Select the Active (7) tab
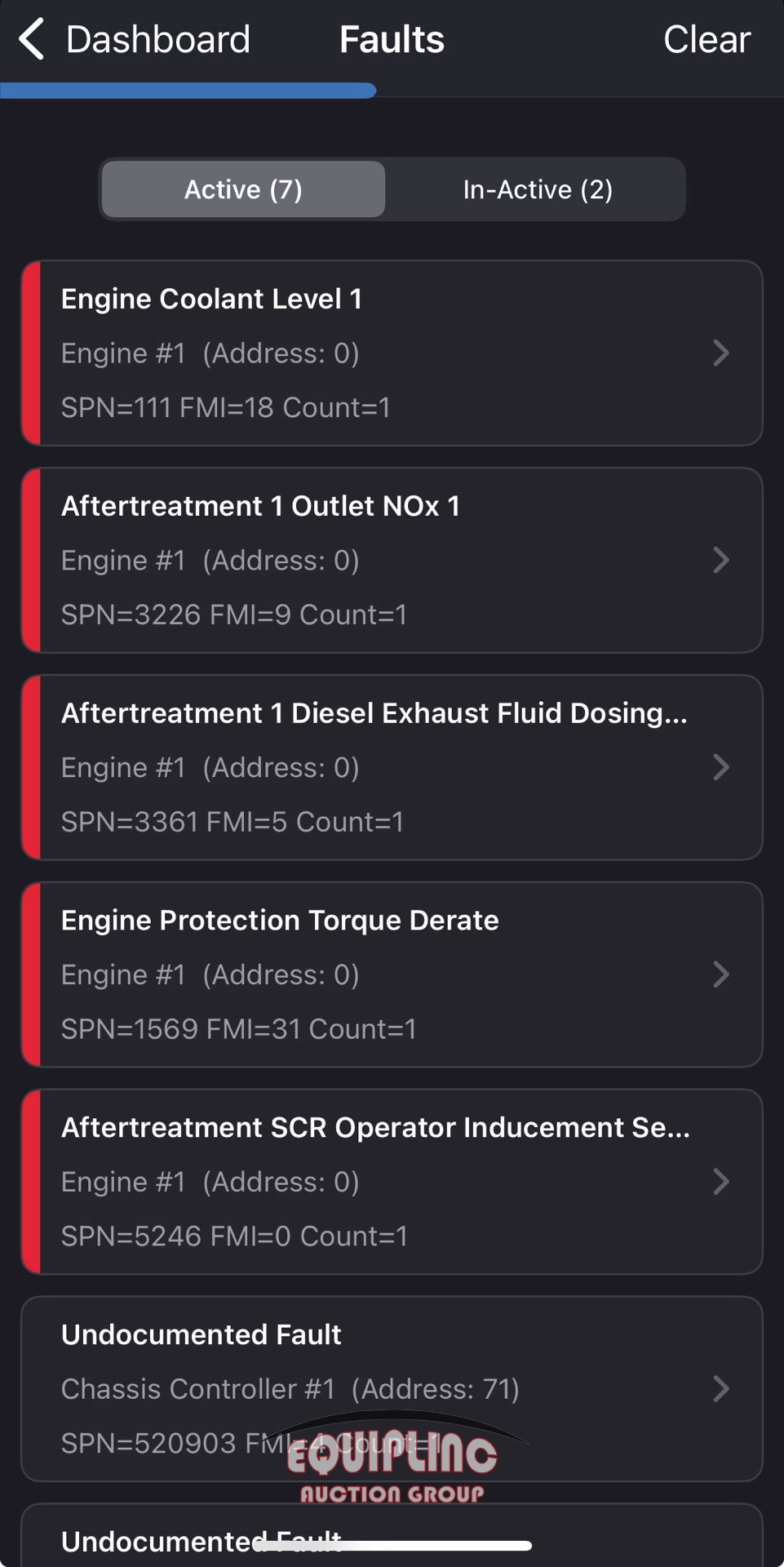This screenshot has height=1567, width=784. 243,189
